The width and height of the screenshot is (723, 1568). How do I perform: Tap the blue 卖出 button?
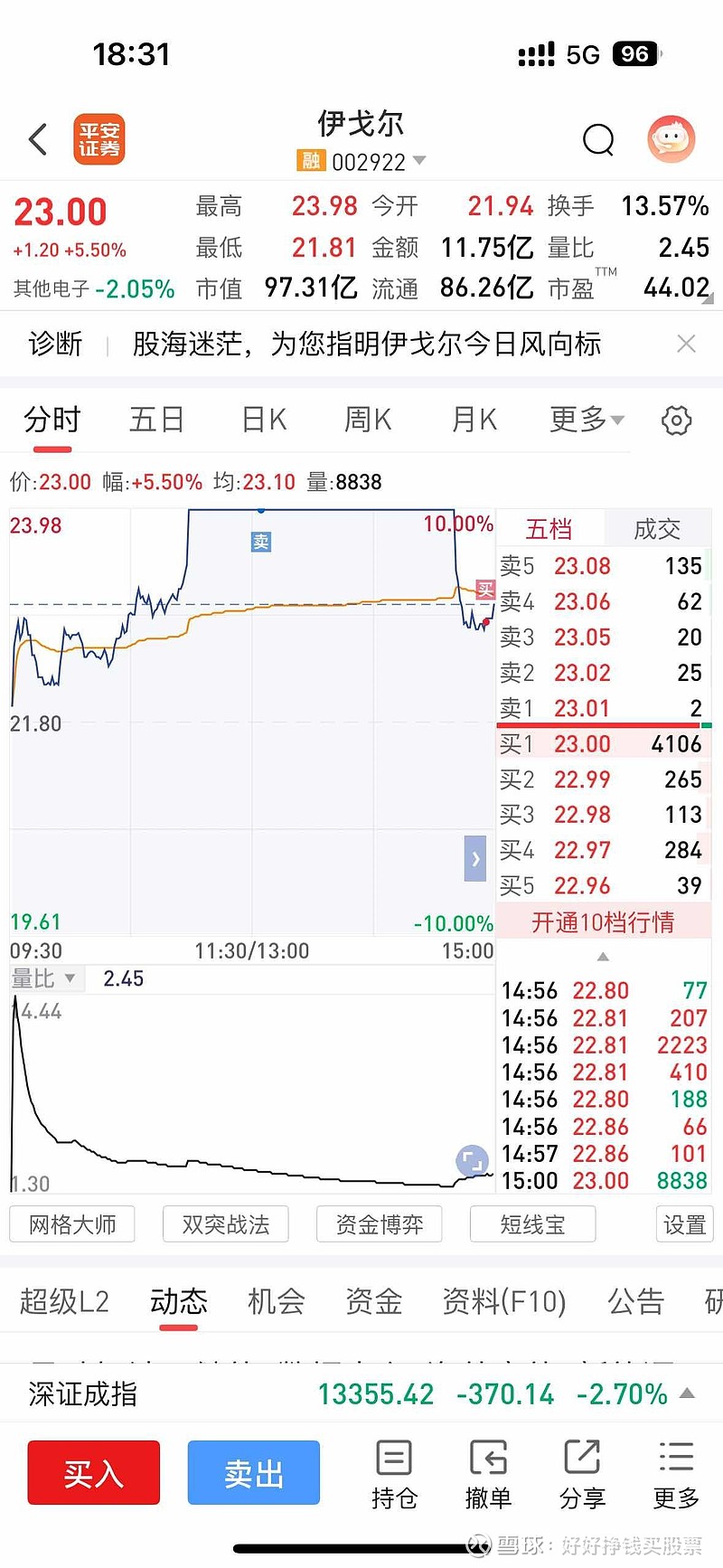[254, 1473]
